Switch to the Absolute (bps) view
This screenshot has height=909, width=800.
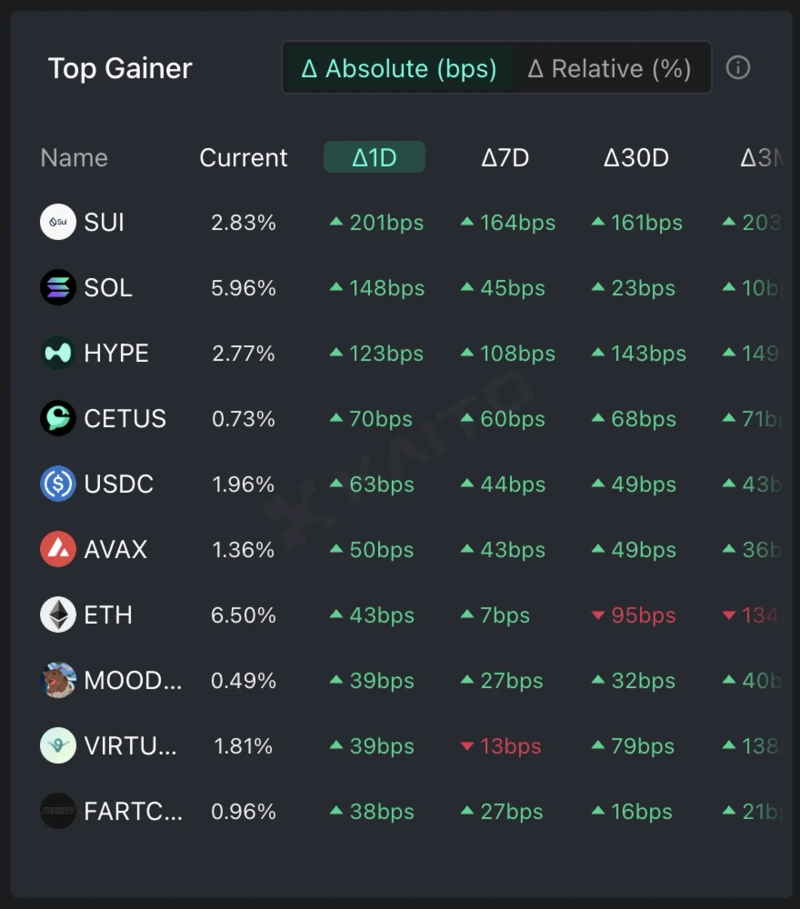click(399, 68)
